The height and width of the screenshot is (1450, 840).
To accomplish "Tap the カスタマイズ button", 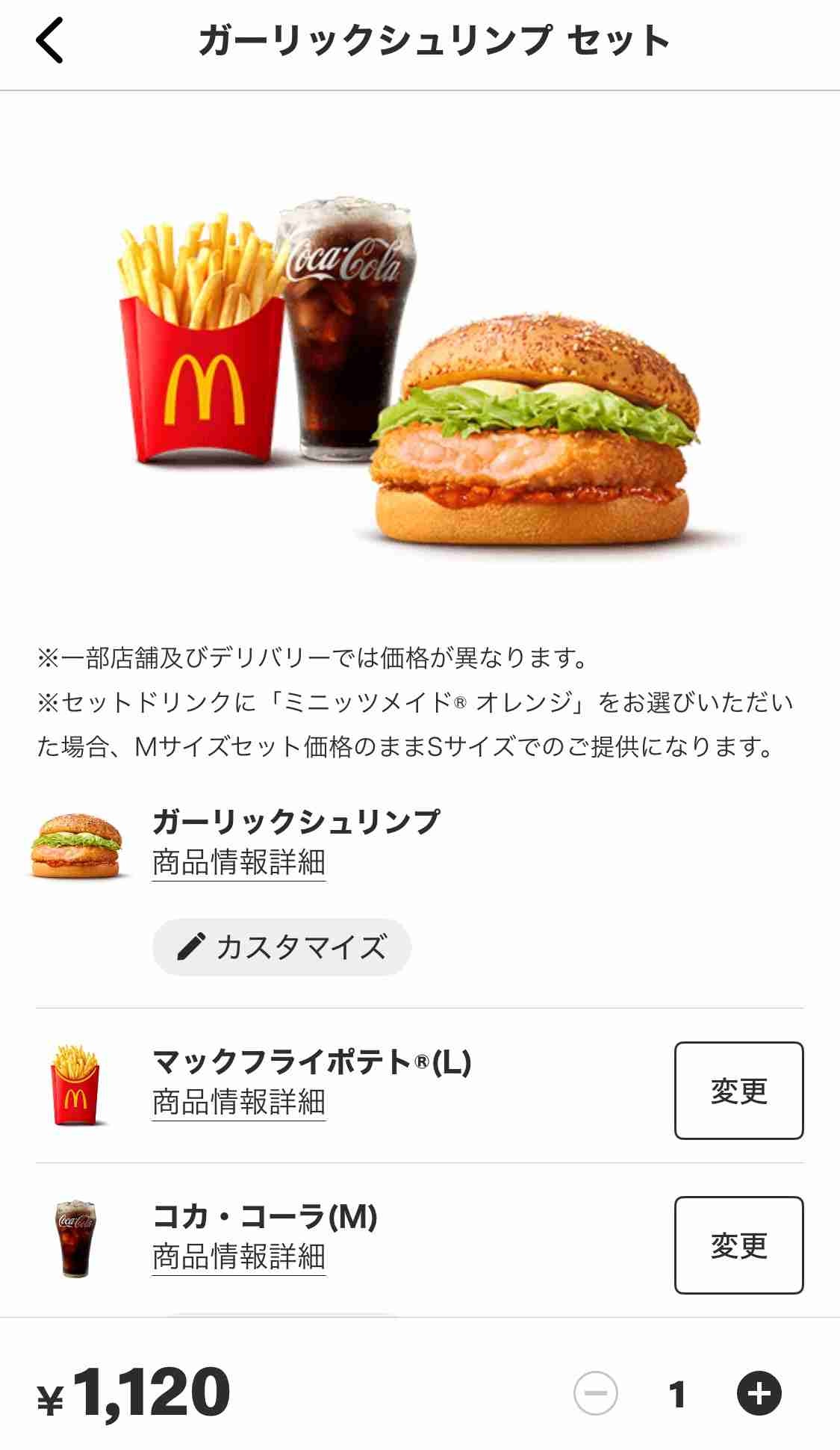I will (282, 947).
